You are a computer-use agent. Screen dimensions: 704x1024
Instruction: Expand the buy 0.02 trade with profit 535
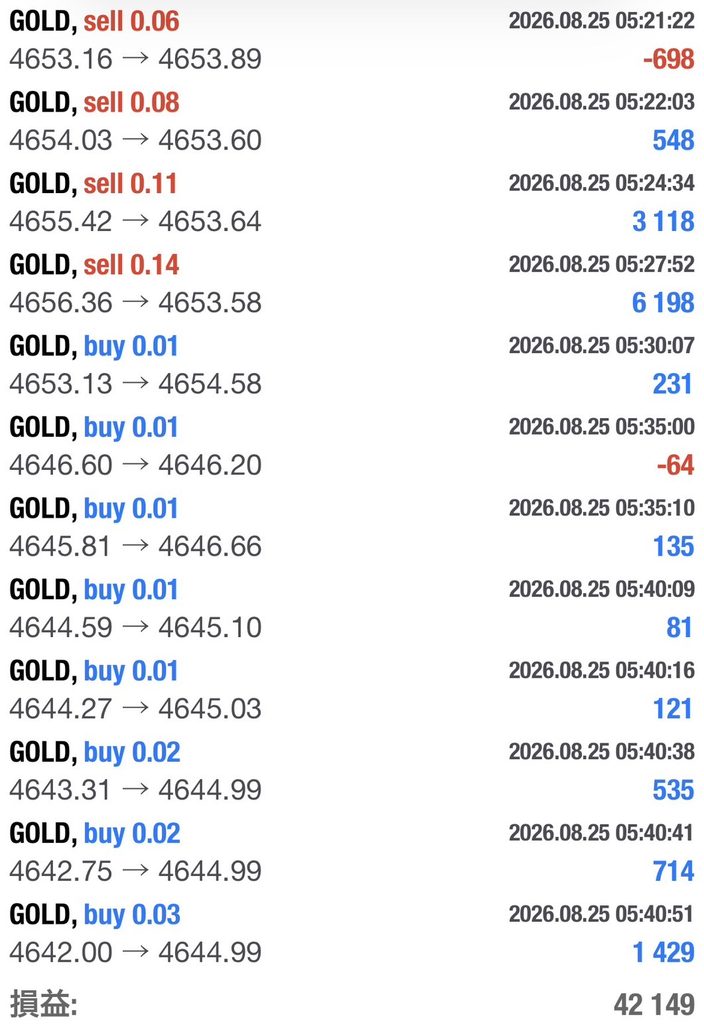(x=352, y=771)
